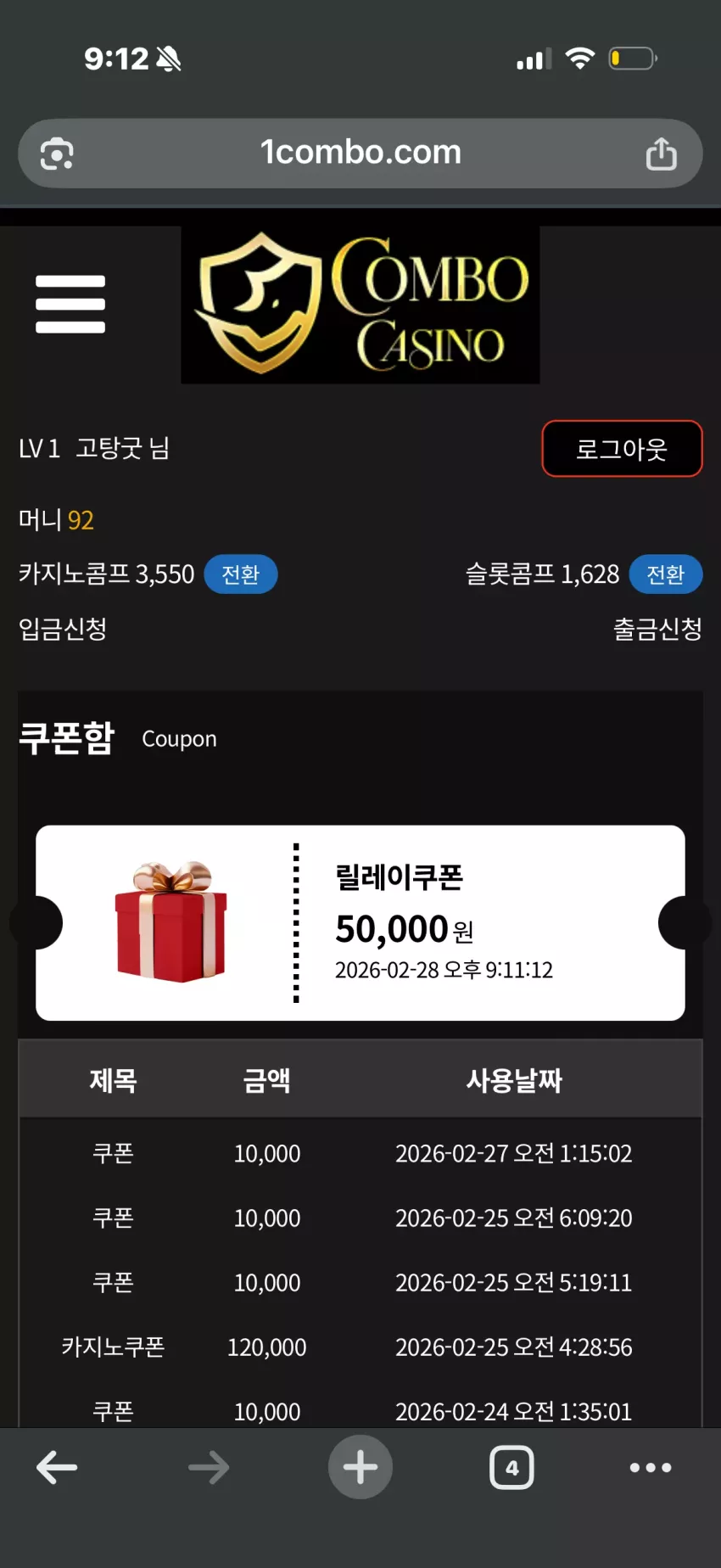Claim the 릴레이쿠폰 50,000원 coupon card
This screenshot has height=1568, width=721.
[x=360, y=922]
